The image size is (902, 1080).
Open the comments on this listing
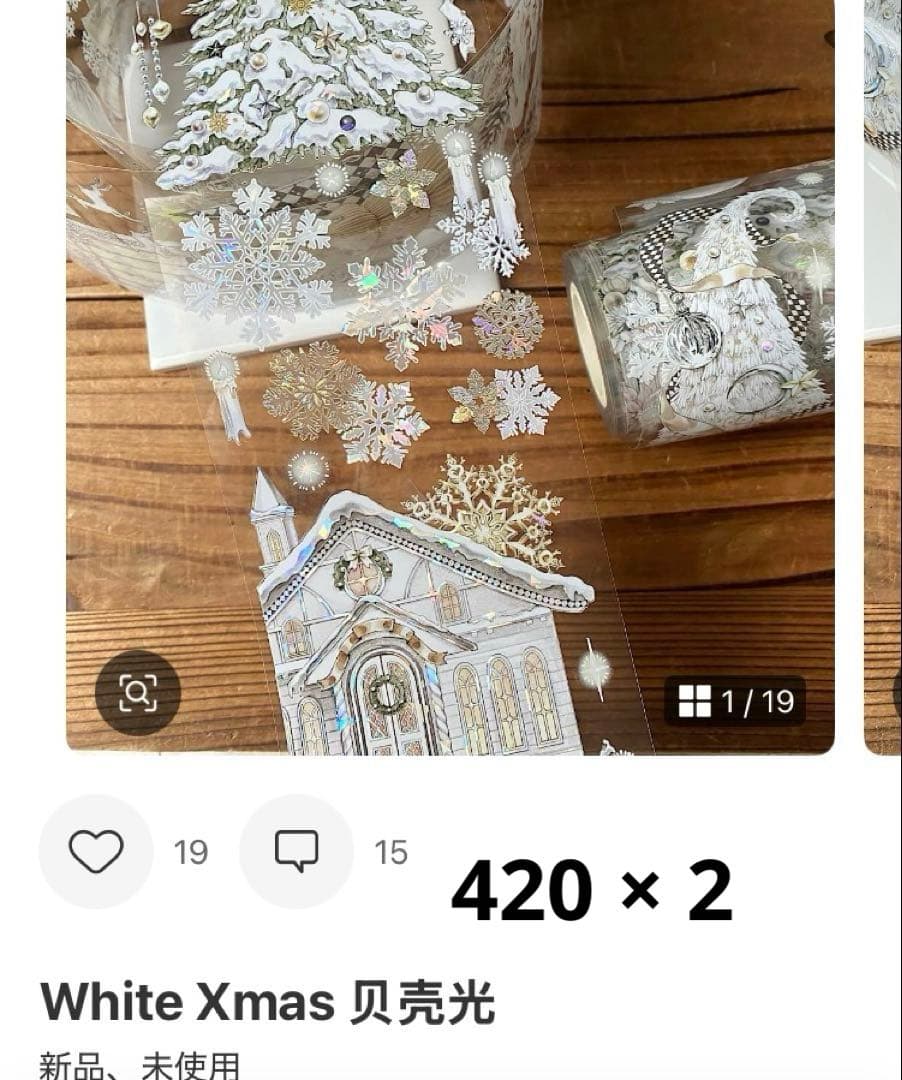pyautogui.click(x=296, y=852)
